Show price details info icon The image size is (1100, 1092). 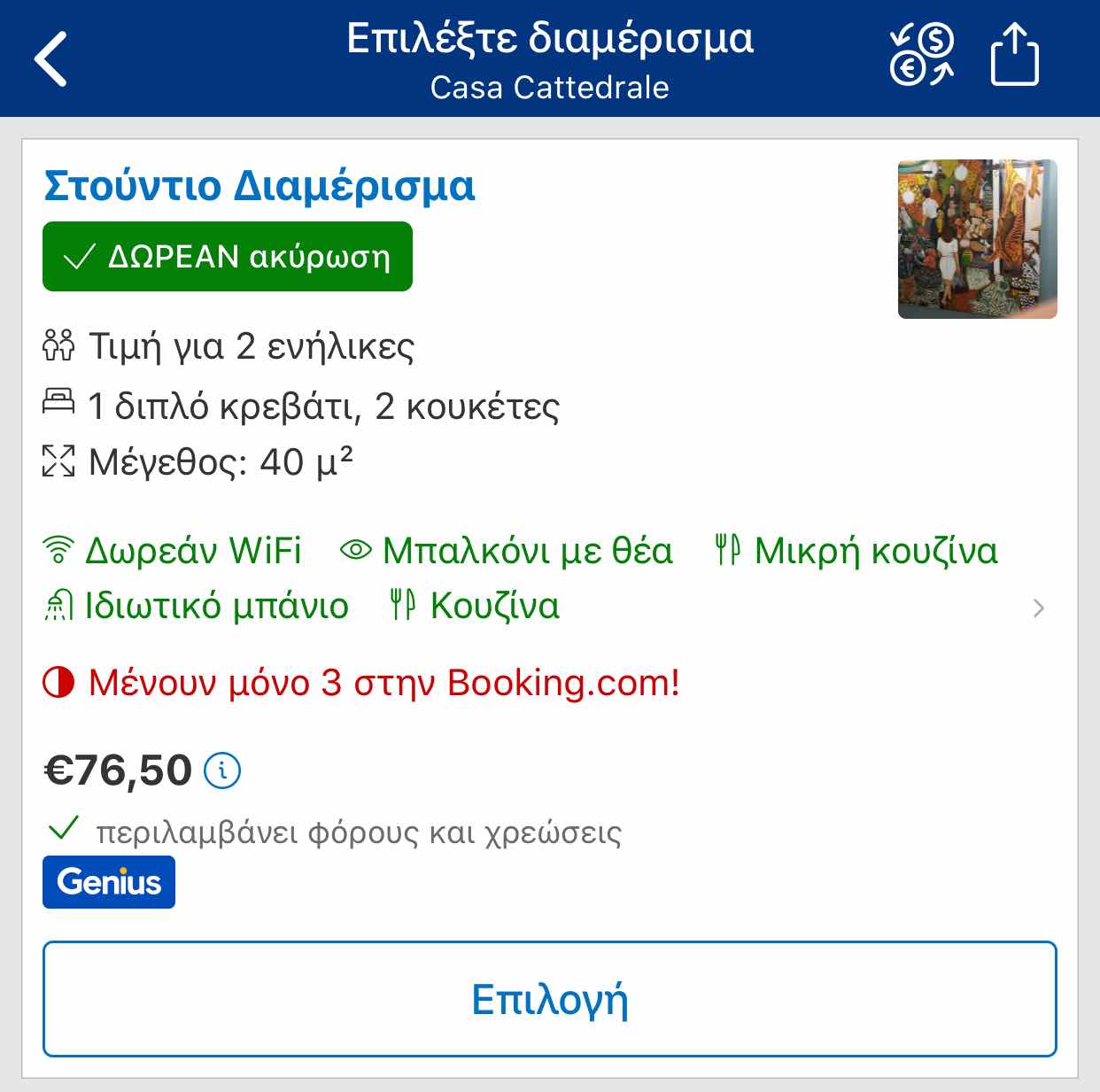point(222,771)
